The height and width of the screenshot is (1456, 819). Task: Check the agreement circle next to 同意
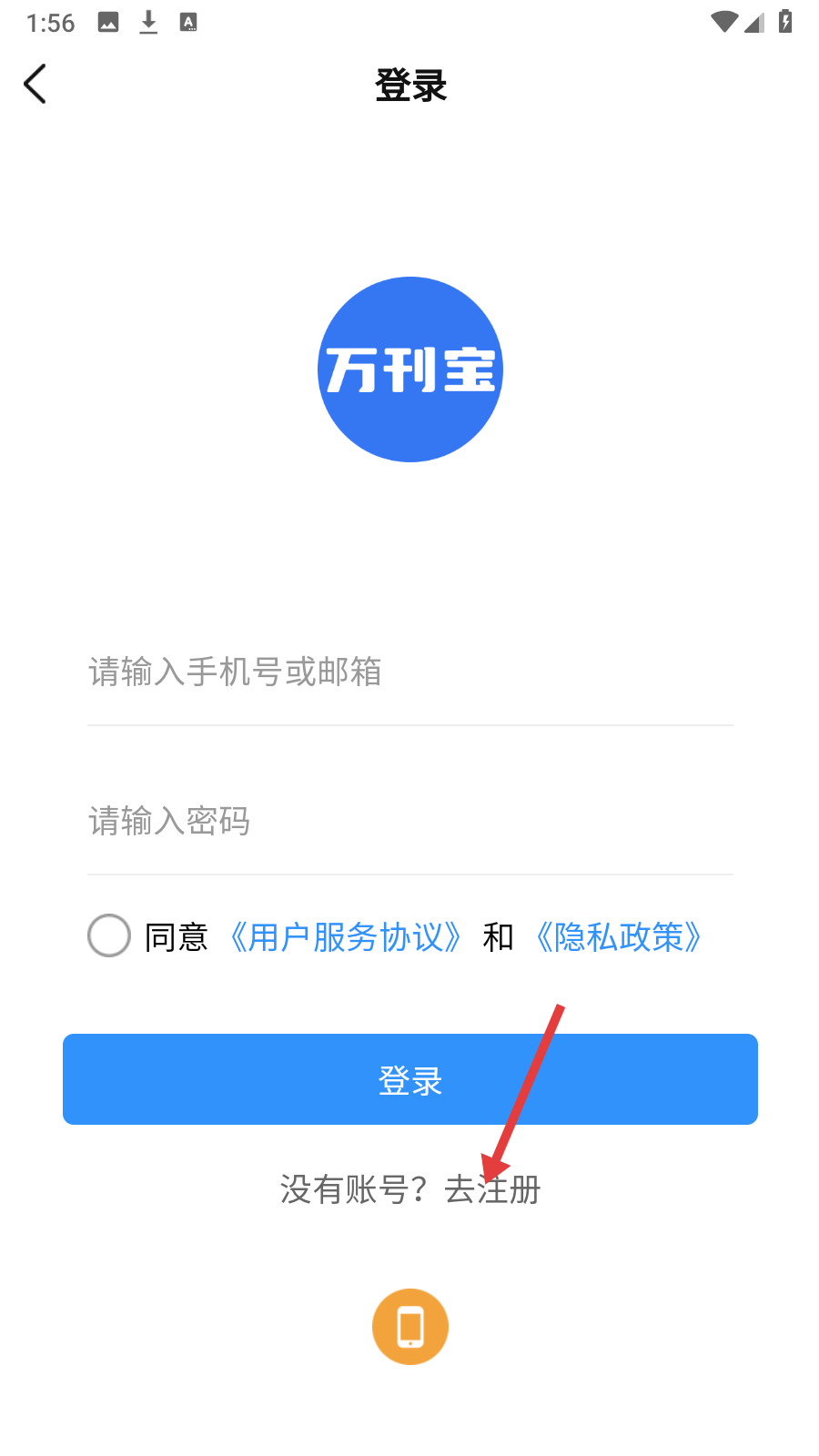click(x=109, y=935)
